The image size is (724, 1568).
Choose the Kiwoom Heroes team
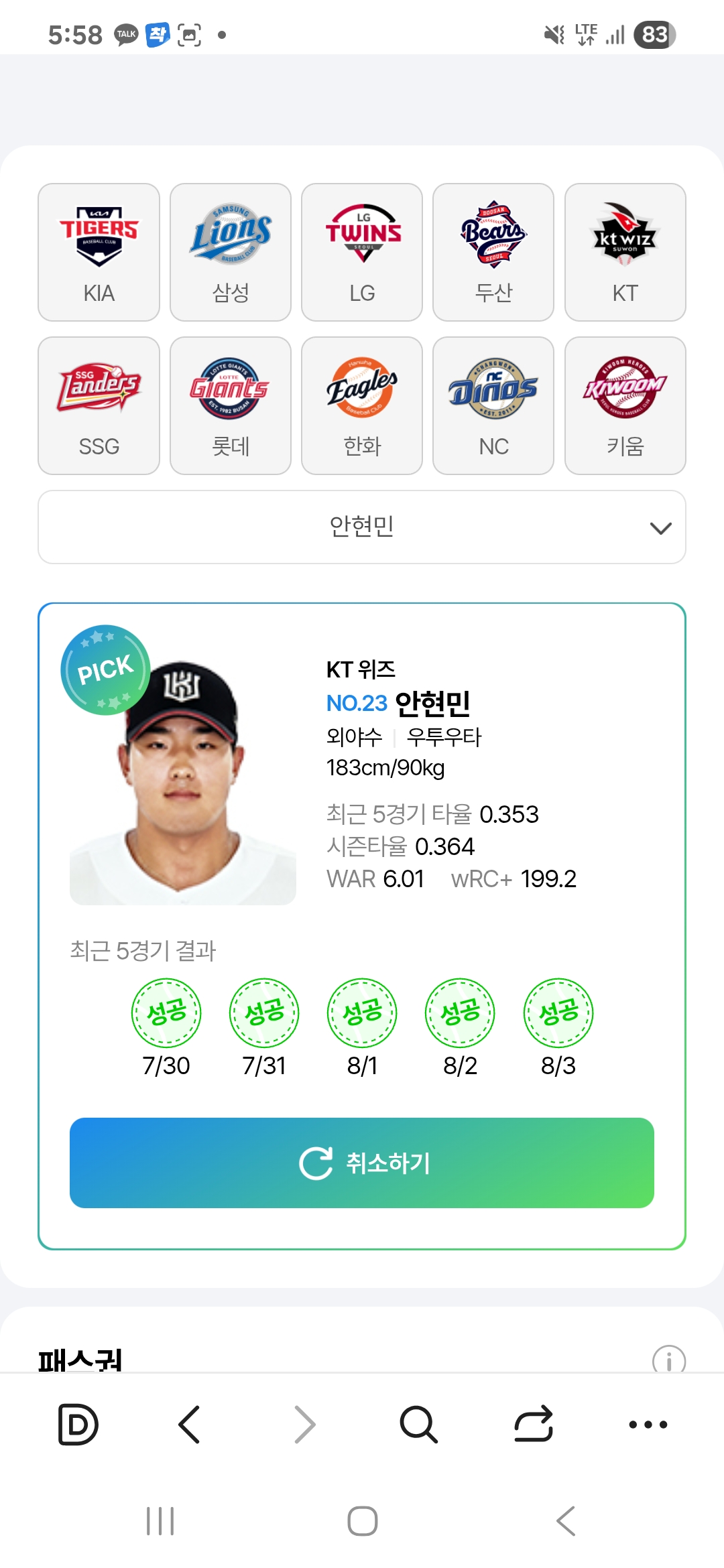pyautogui.click(x=625, y=405)
